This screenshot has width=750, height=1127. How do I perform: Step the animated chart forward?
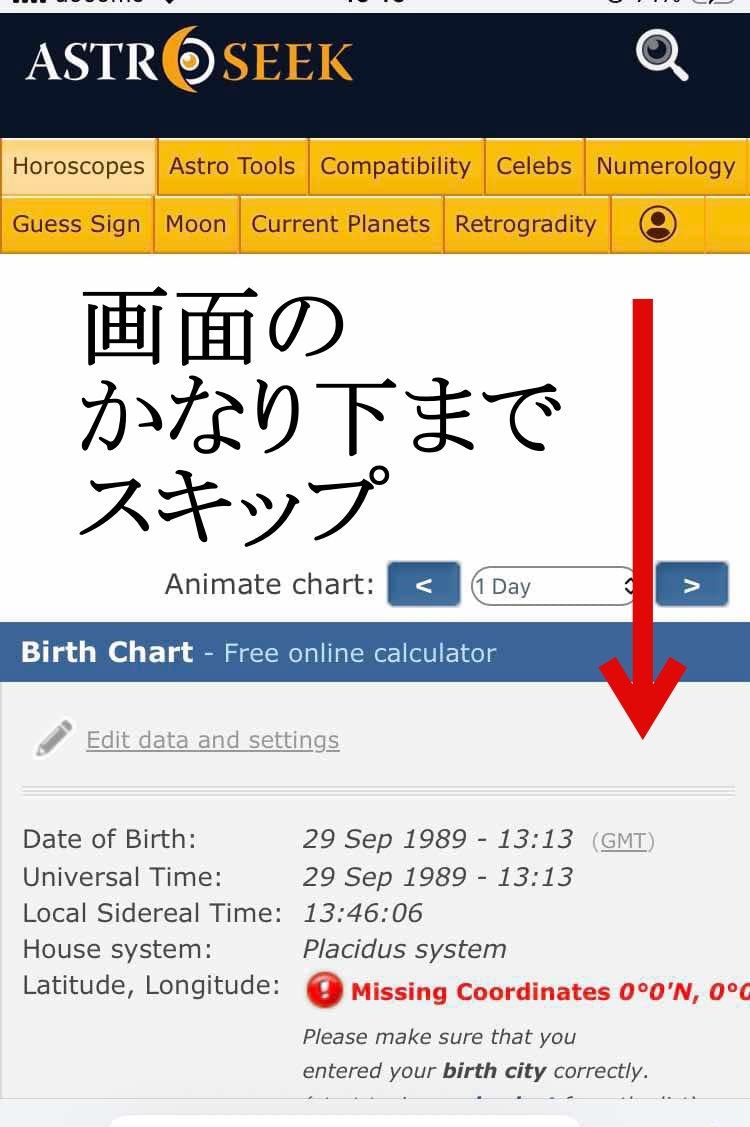coord(691,586)
